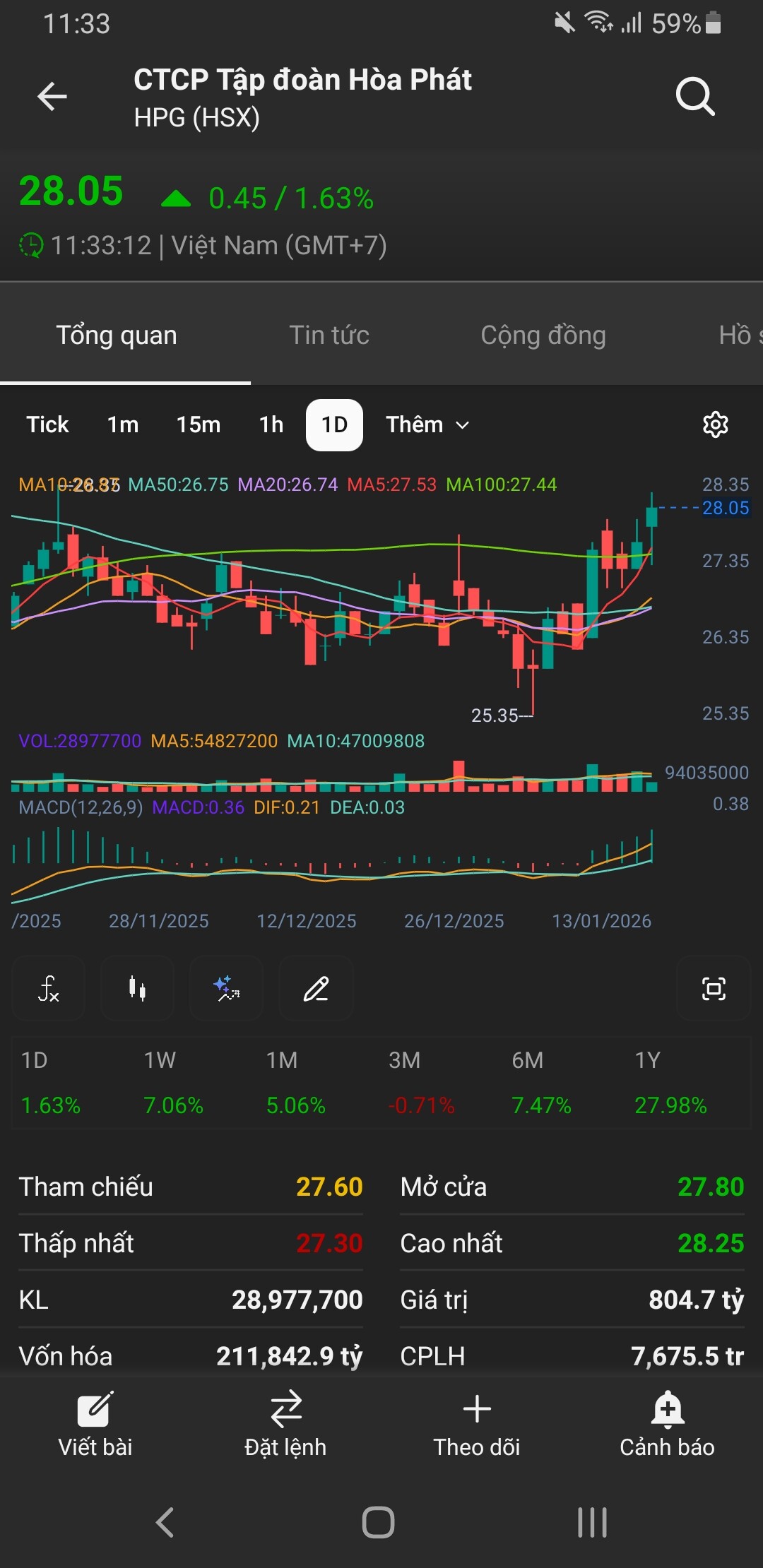Select the 1h chart interval
763x1568 pixels.
271,424
